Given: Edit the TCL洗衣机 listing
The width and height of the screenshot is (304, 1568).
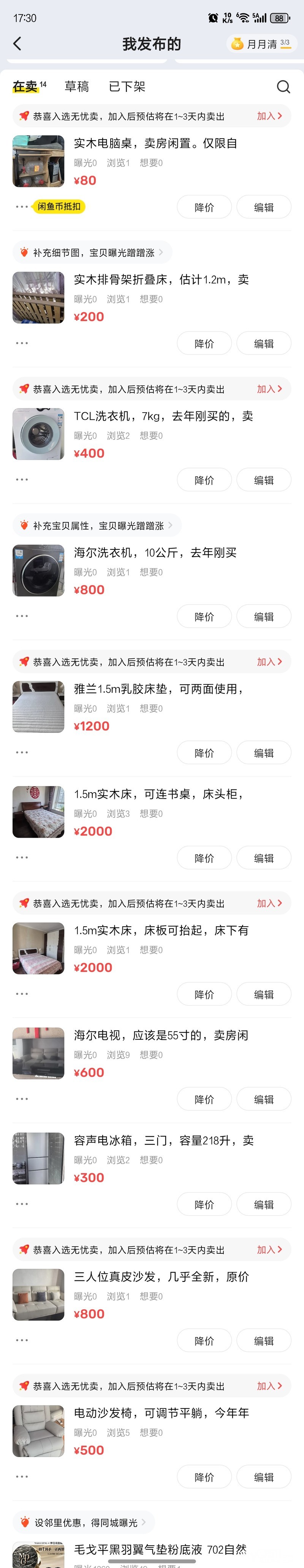Looking at the screenshot, I should [x=264, y=480].
